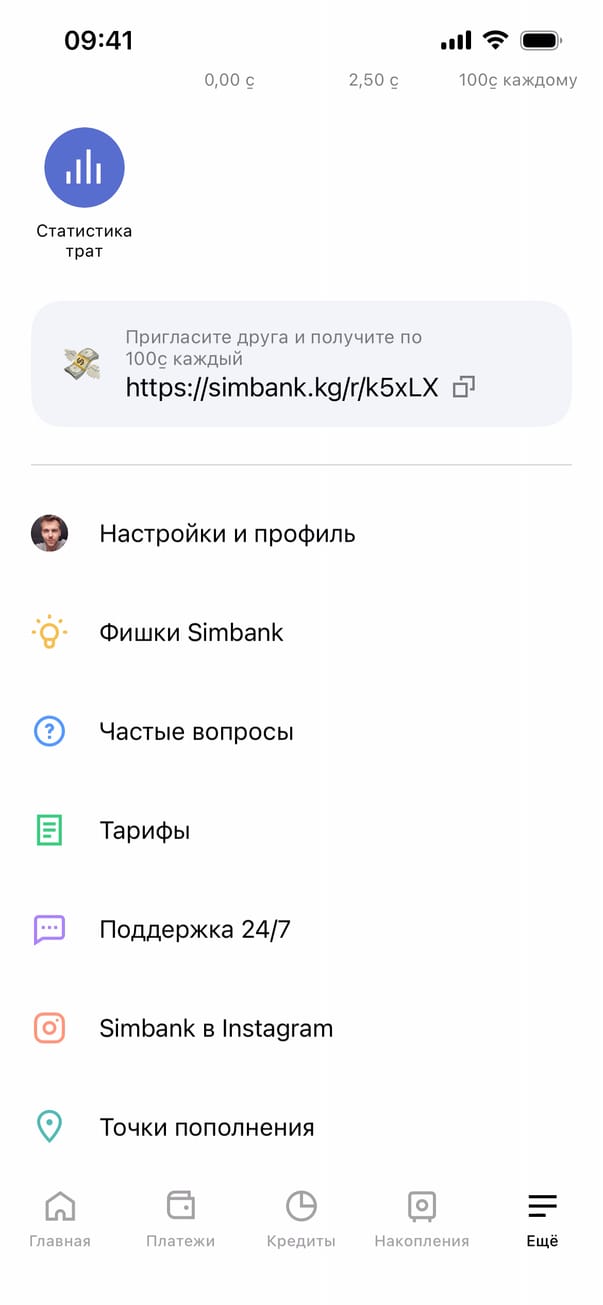Image resolution: width=603 pixels, height=1305 pixels.
Task: Open Фишки Simbank
Action: pyautogui.click(x=191, y=633)
